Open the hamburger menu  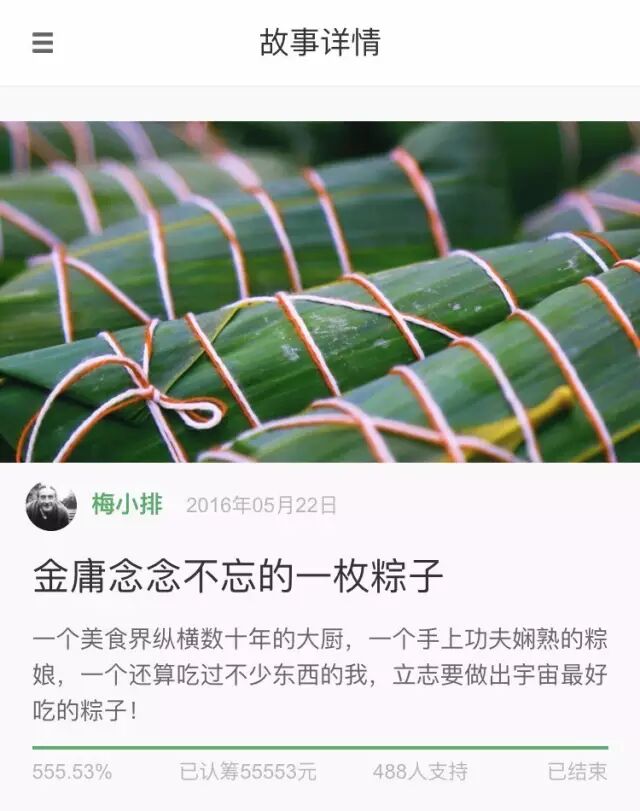43,43
